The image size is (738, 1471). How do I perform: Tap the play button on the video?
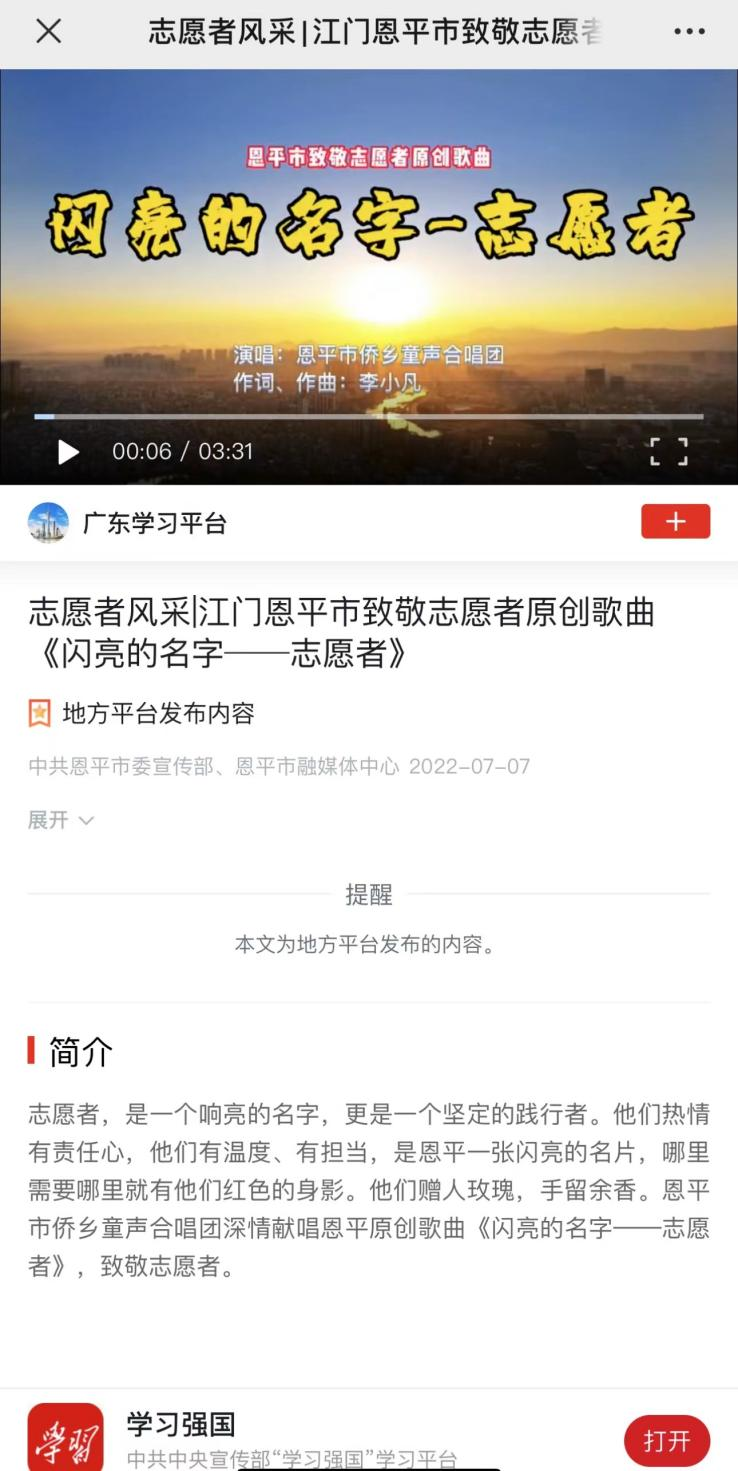(68, 452)
